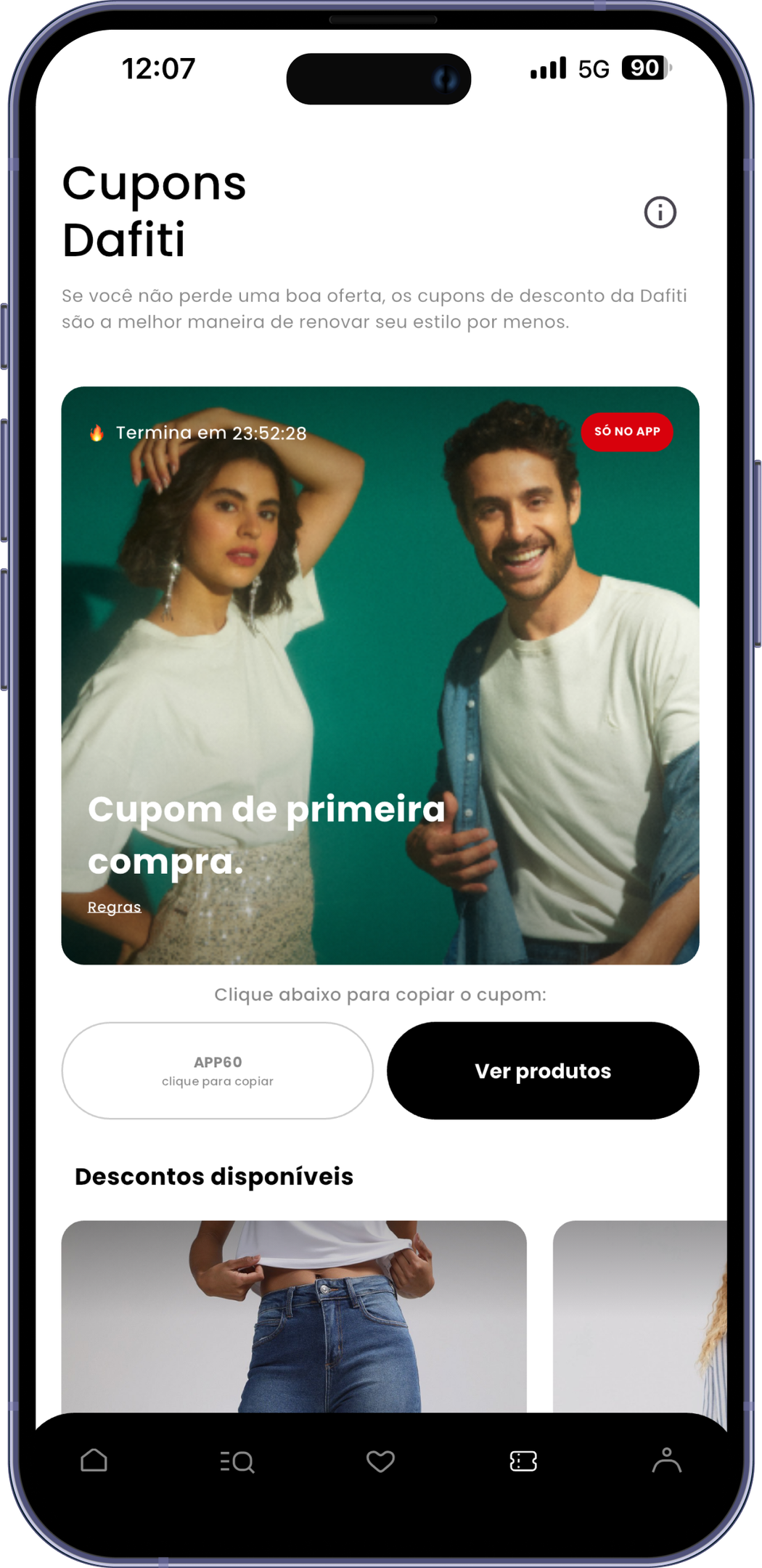Open the Cupom de primeira compra banner
This screenshot has width=762, height=1568.
[380, 675]
